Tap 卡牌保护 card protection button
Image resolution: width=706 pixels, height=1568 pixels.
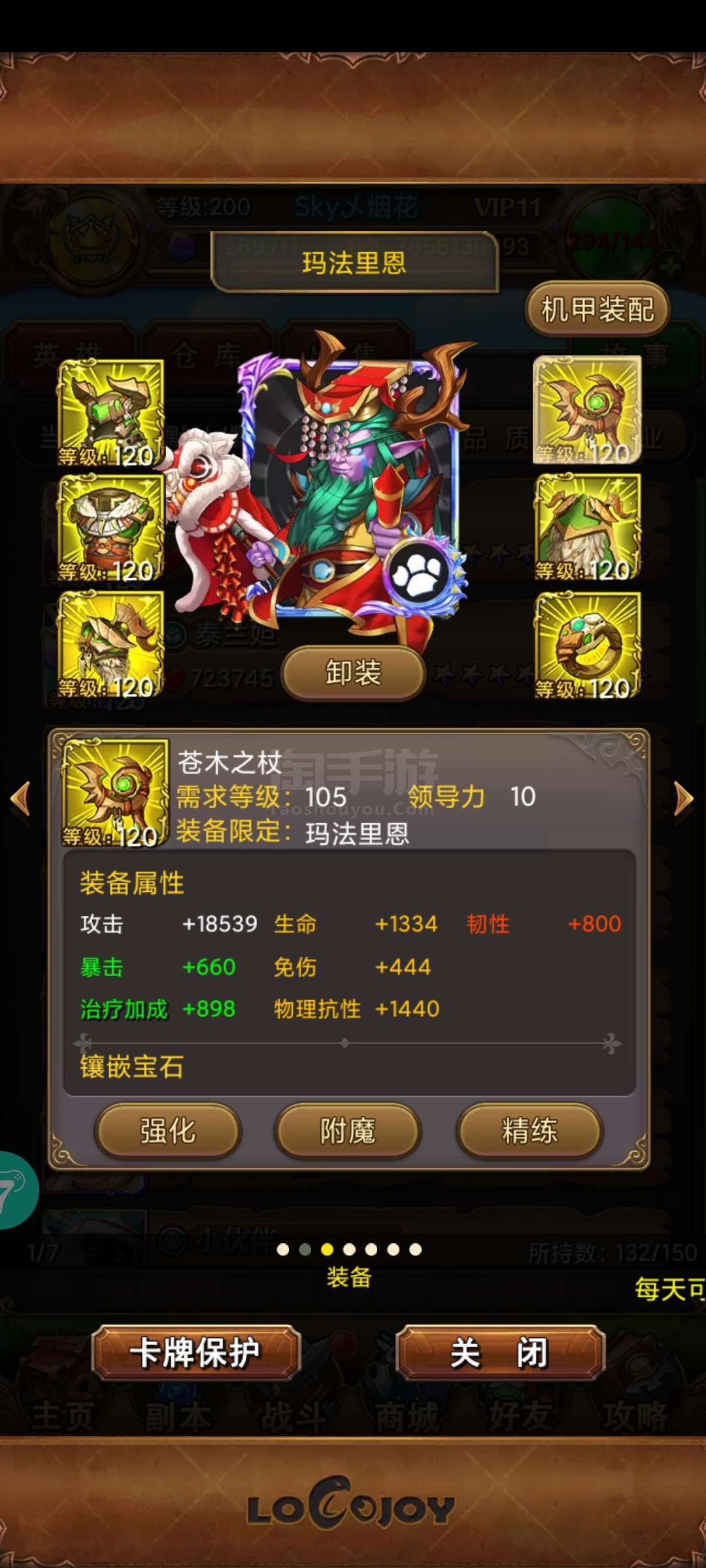(195, 1352)
